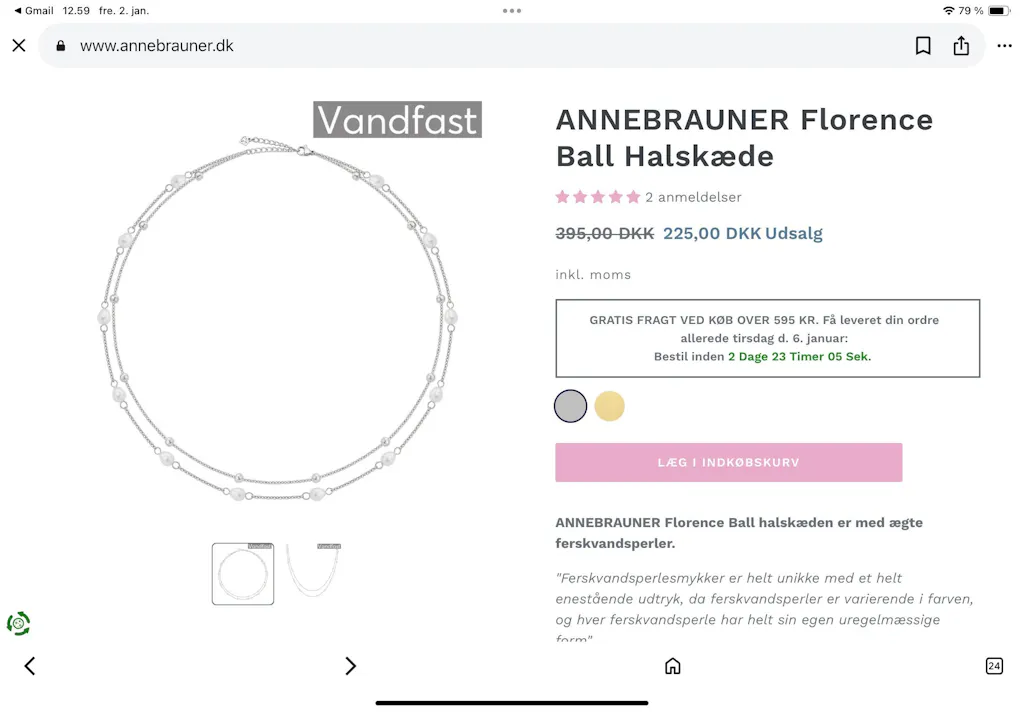Share this product page

pyautogui.click(x=961, y=46)
